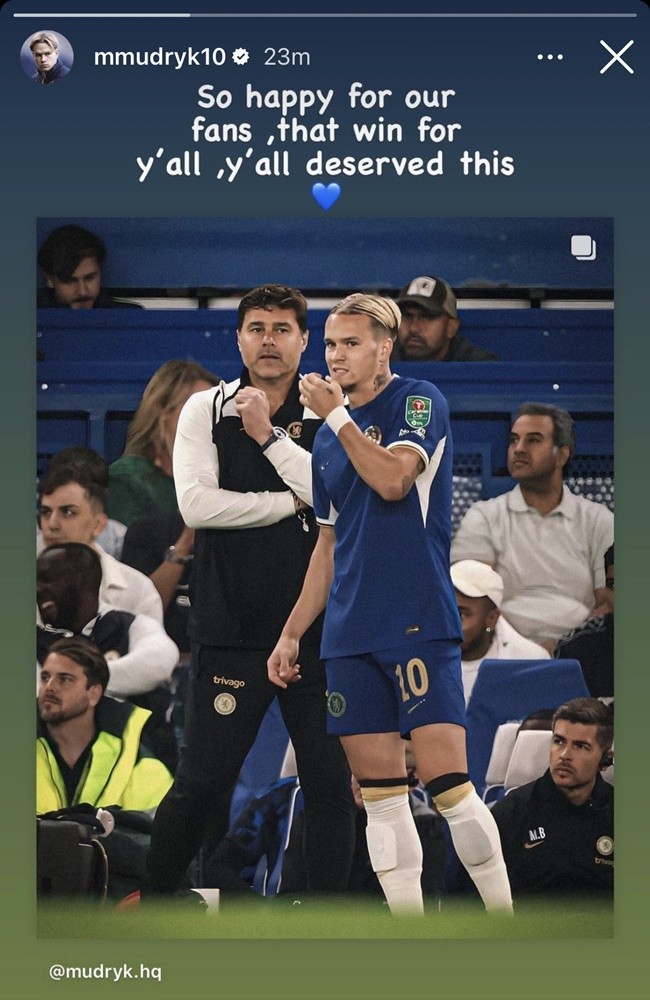Open the @mudryk.hq mention

[x=105, y=971]
